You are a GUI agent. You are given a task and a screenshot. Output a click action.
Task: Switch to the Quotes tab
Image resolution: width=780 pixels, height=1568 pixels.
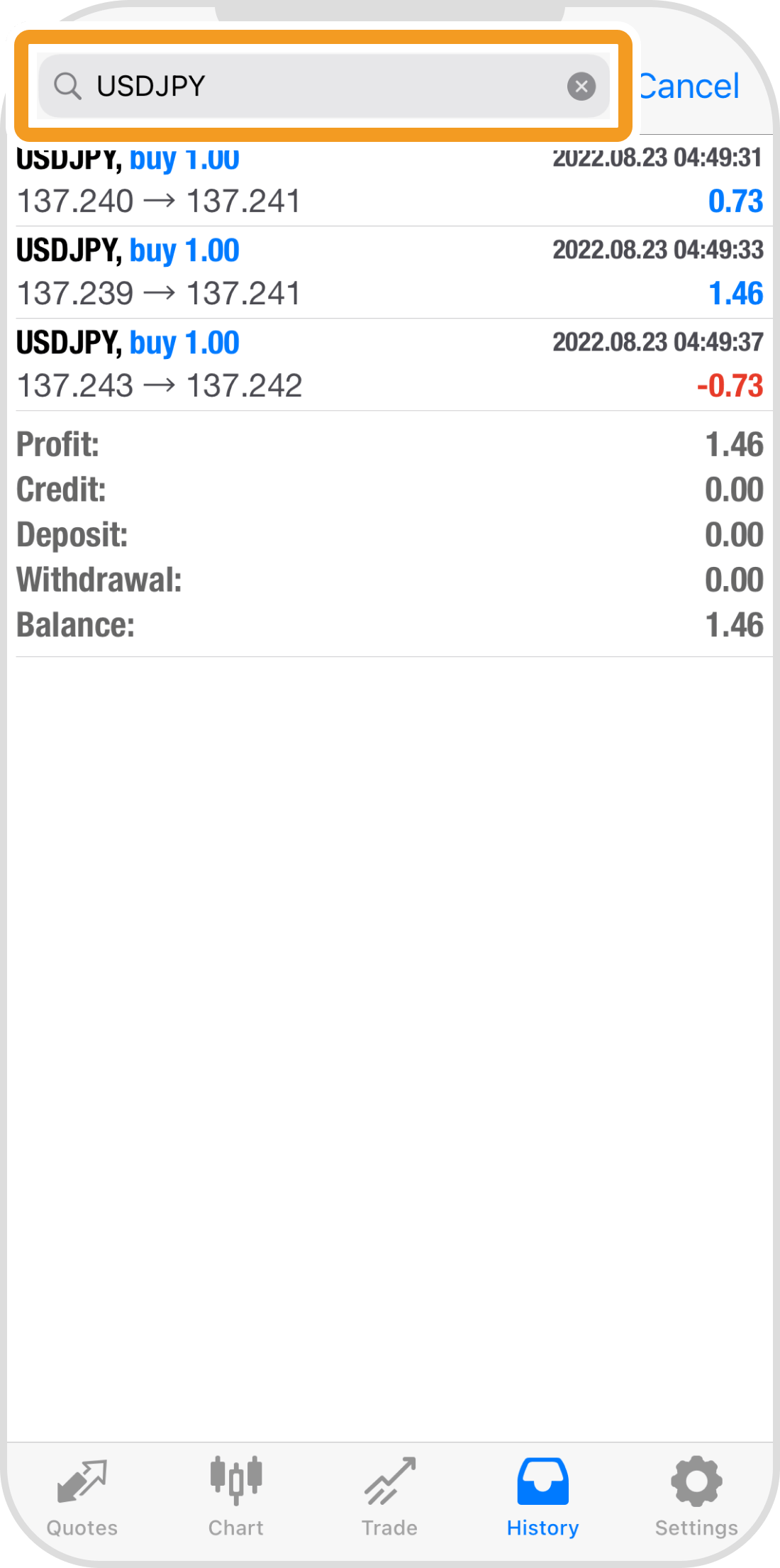(x=82, y=1497)
